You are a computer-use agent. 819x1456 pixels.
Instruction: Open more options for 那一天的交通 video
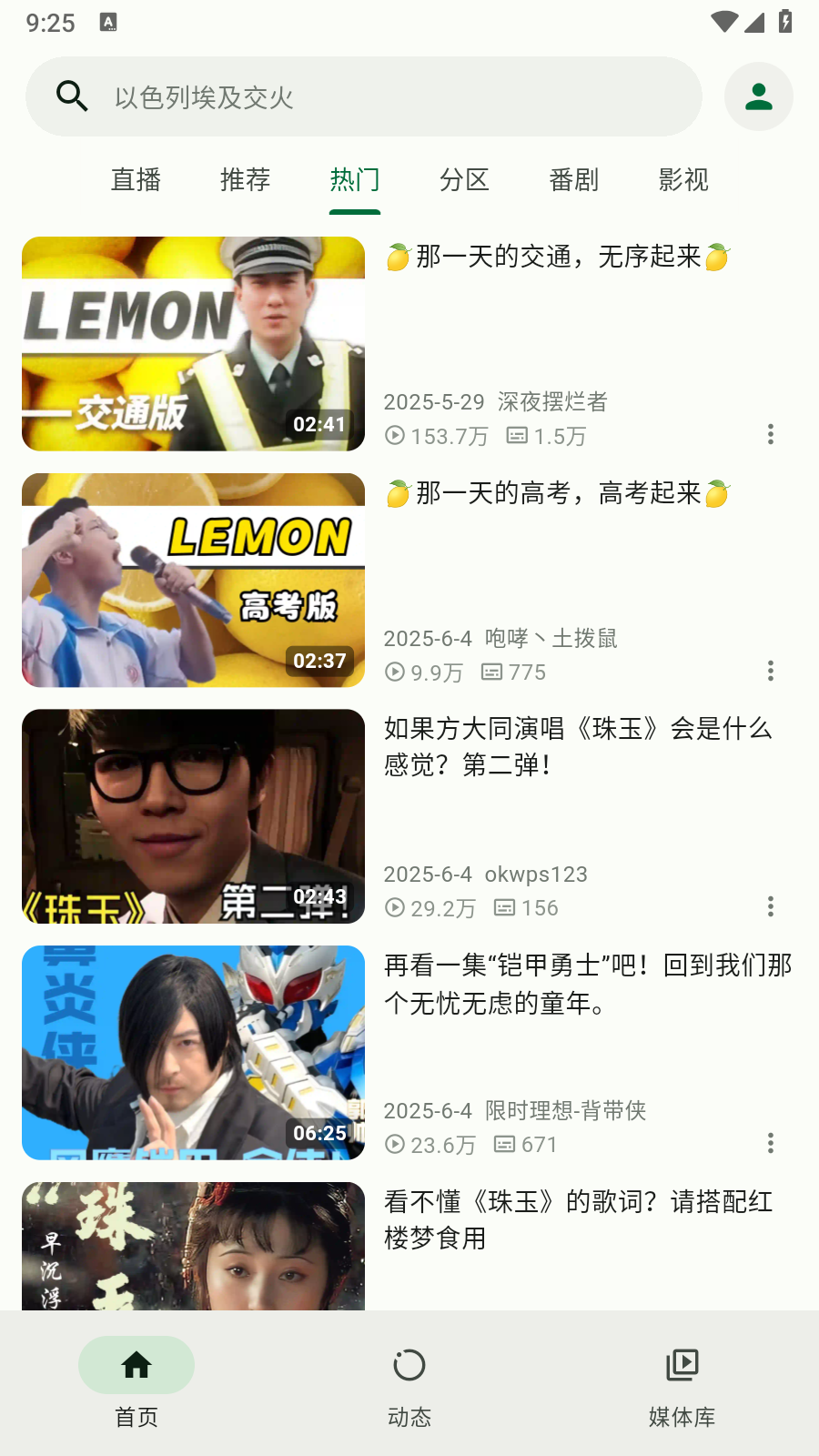click(x=770, y=434)
